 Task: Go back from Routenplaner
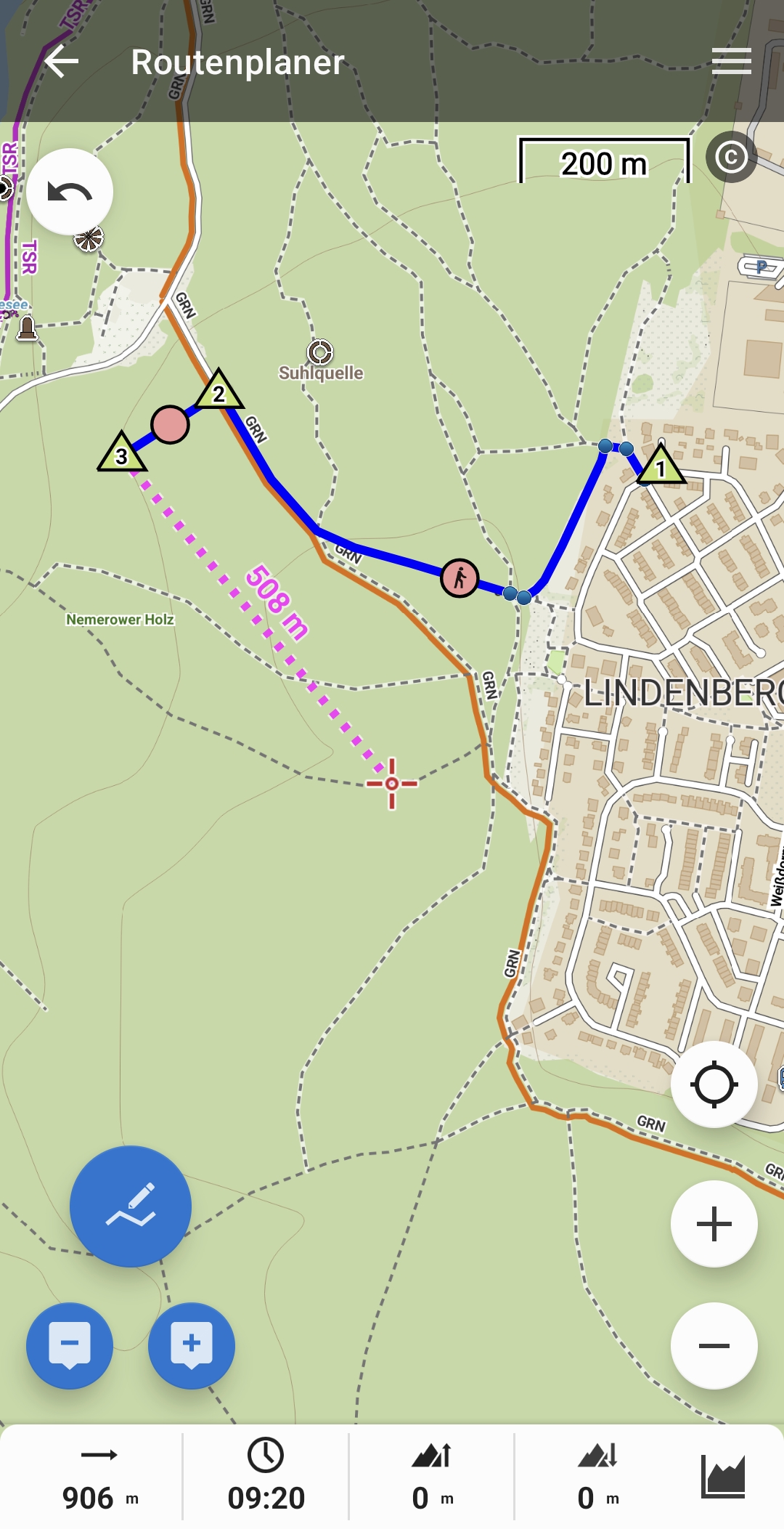click(x=62, y=61)
